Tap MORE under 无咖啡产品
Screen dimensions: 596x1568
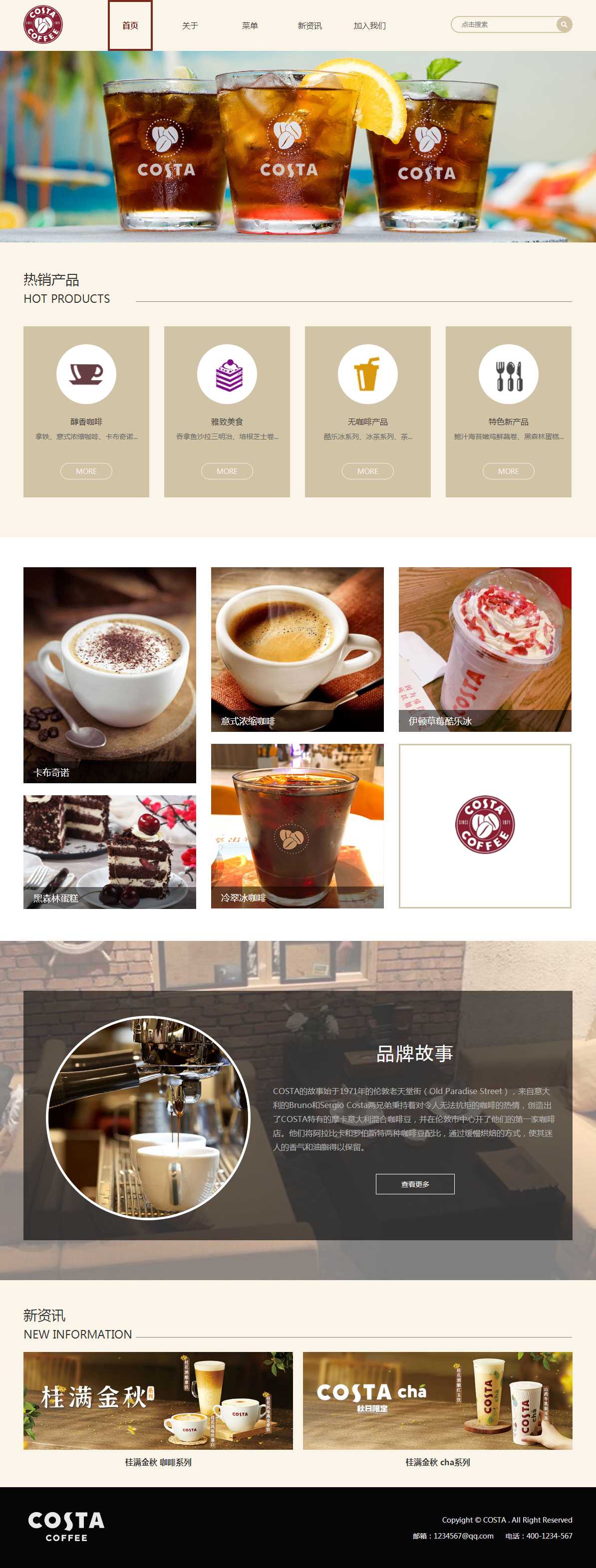(x=367, y=471)
